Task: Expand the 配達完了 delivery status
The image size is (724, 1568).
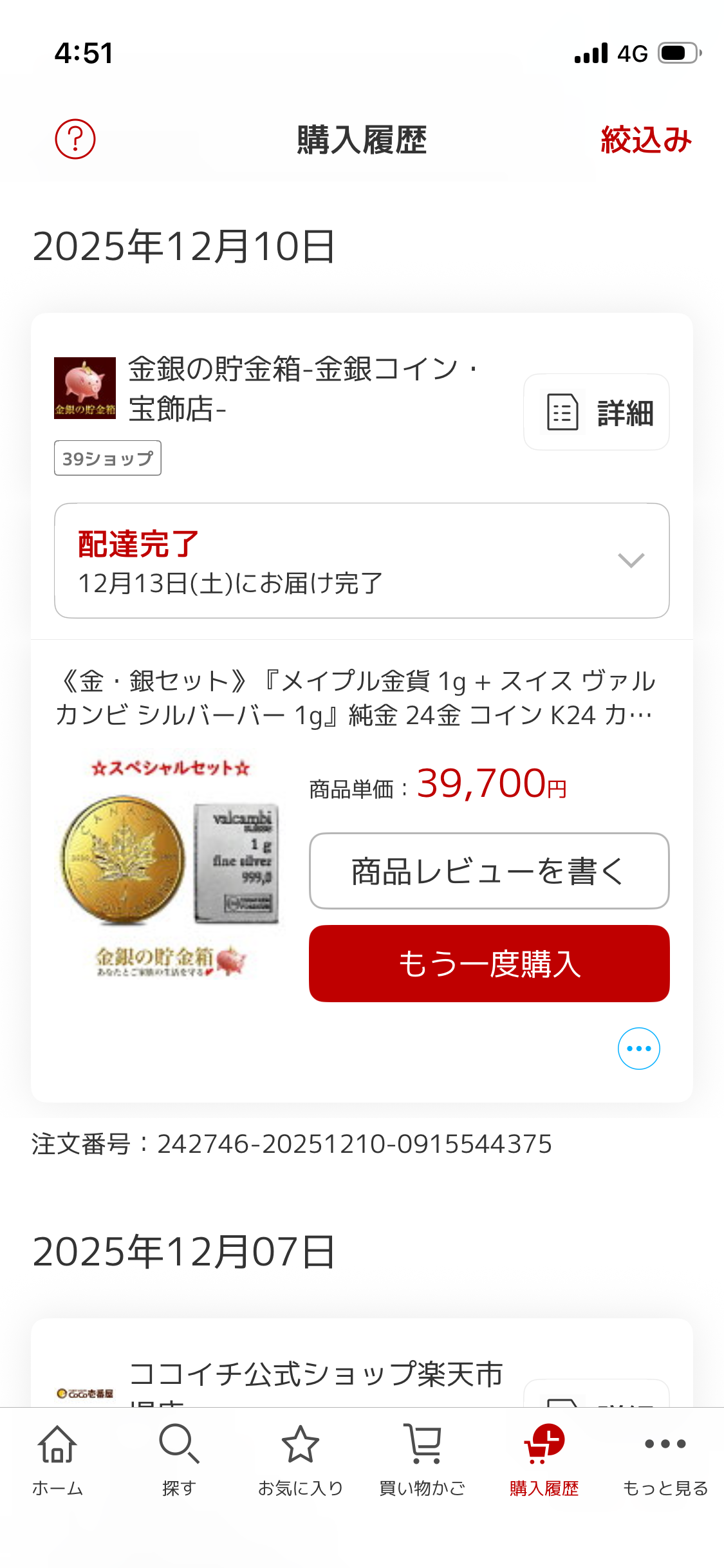Action: coord(362,561)
